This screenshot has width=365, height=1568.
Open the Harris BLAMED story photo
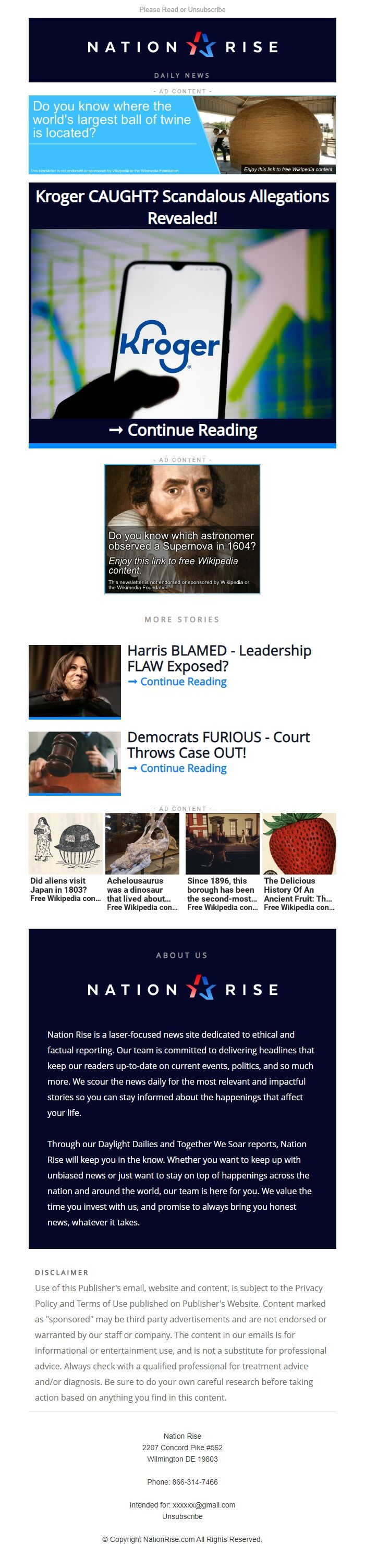point(74,680)
